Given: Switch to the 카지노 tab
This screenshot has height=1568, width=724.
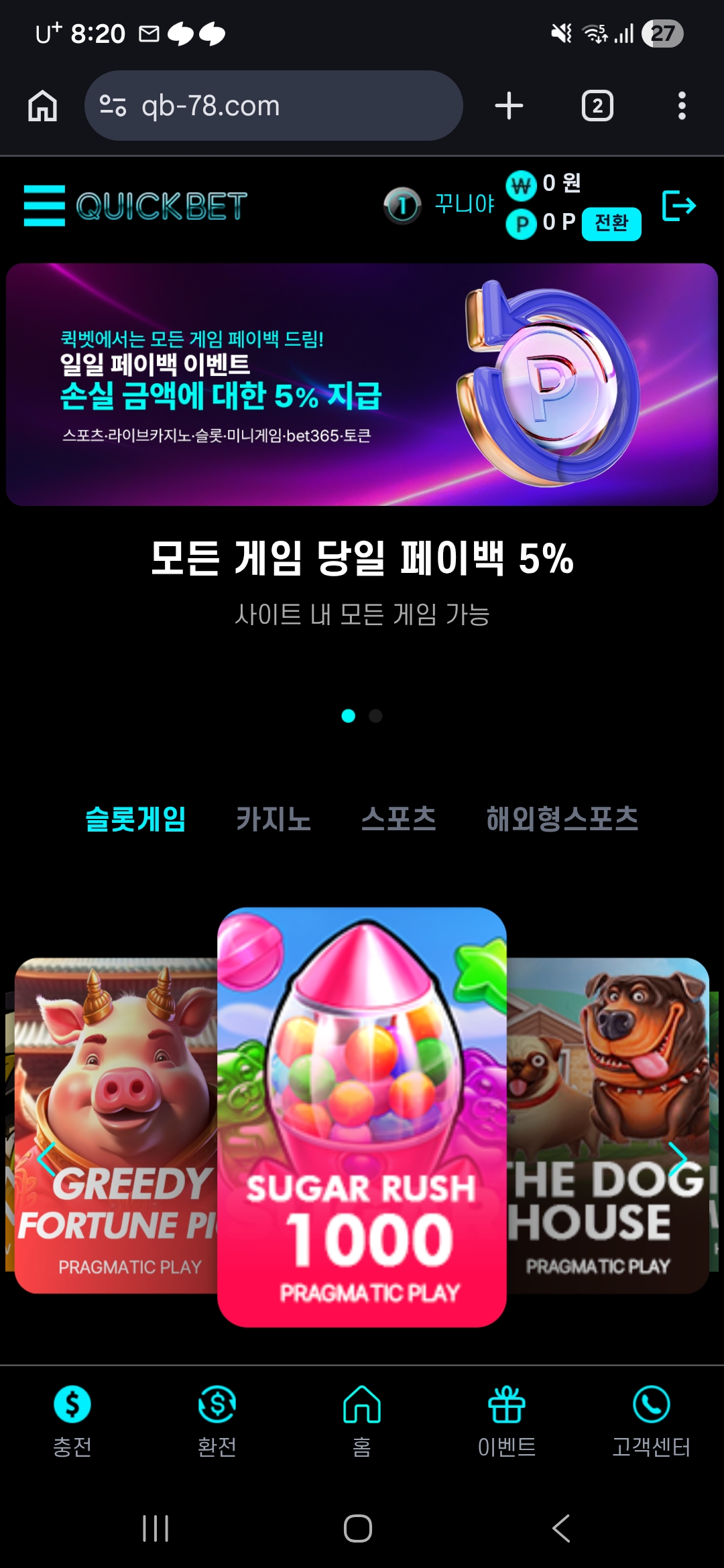Looking at the screenshot, I should point(274,819).
